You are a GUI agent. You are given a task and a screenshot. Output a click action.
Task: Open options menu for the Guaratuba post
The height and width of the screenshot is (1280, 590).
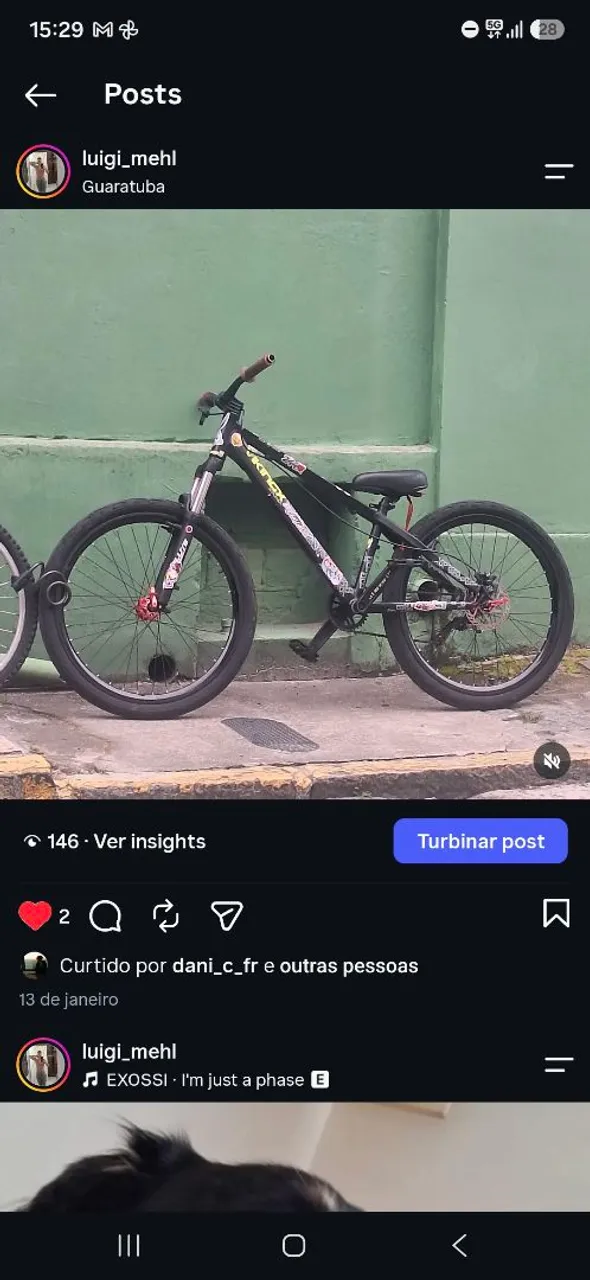[559, 172]
